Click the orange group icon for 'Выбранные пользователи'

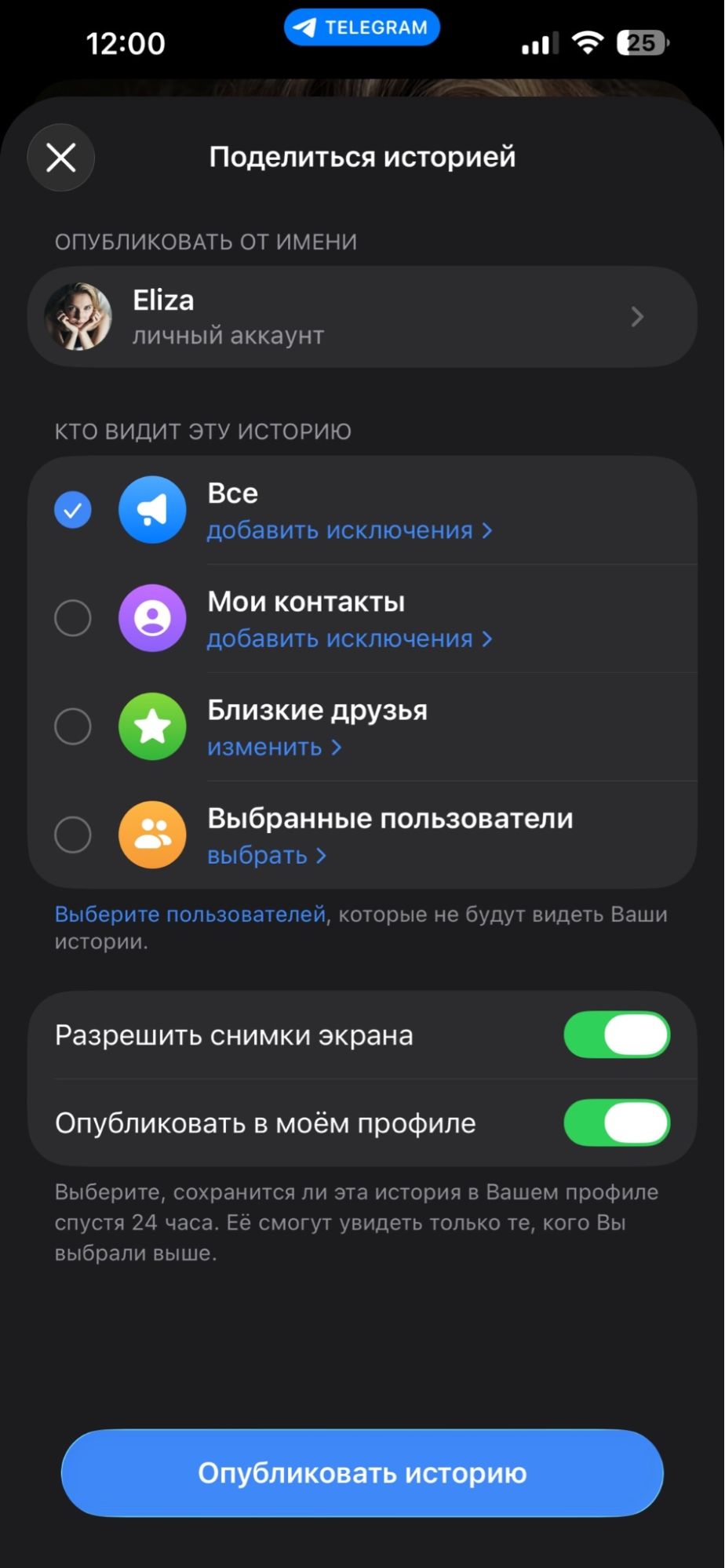152,835
